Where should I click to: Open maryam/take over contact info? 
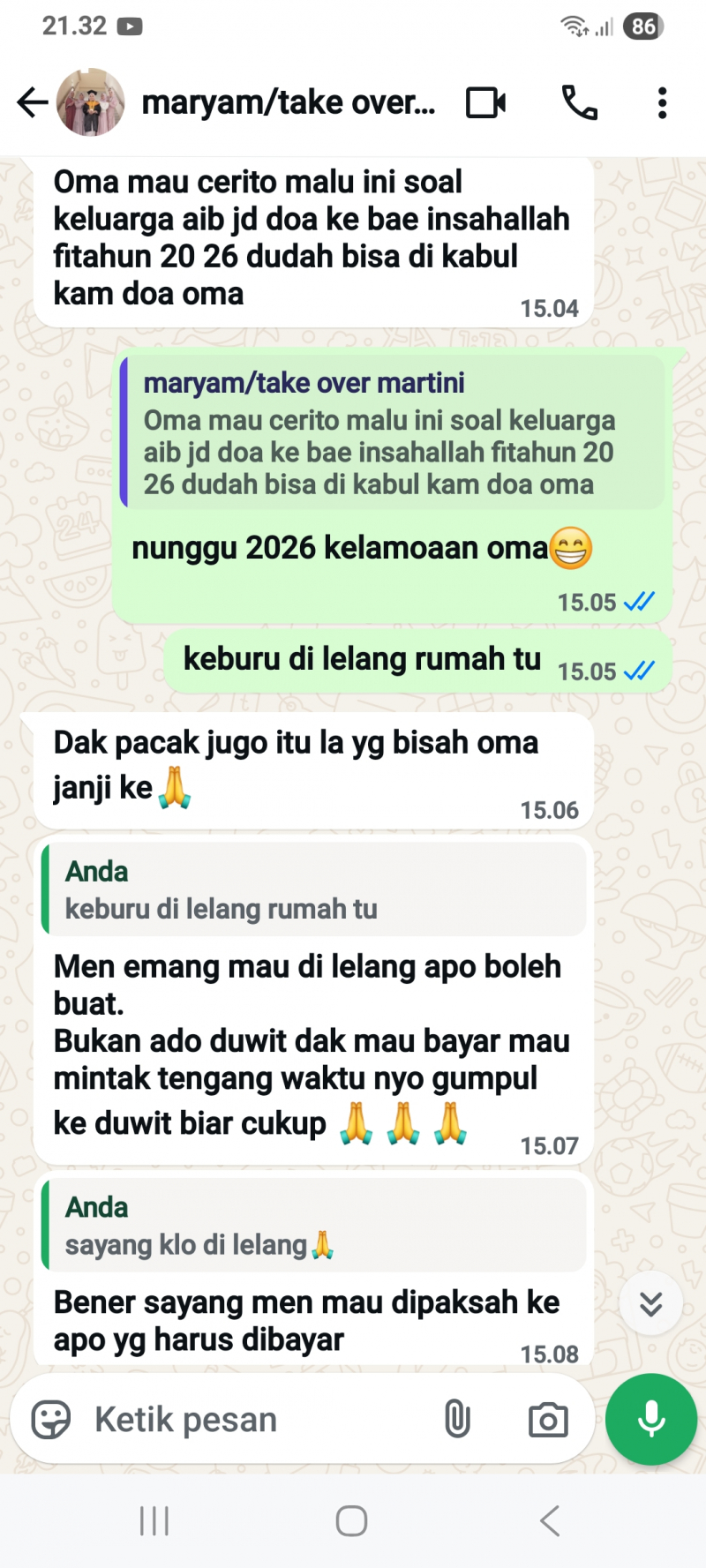[x=288, y=102]
